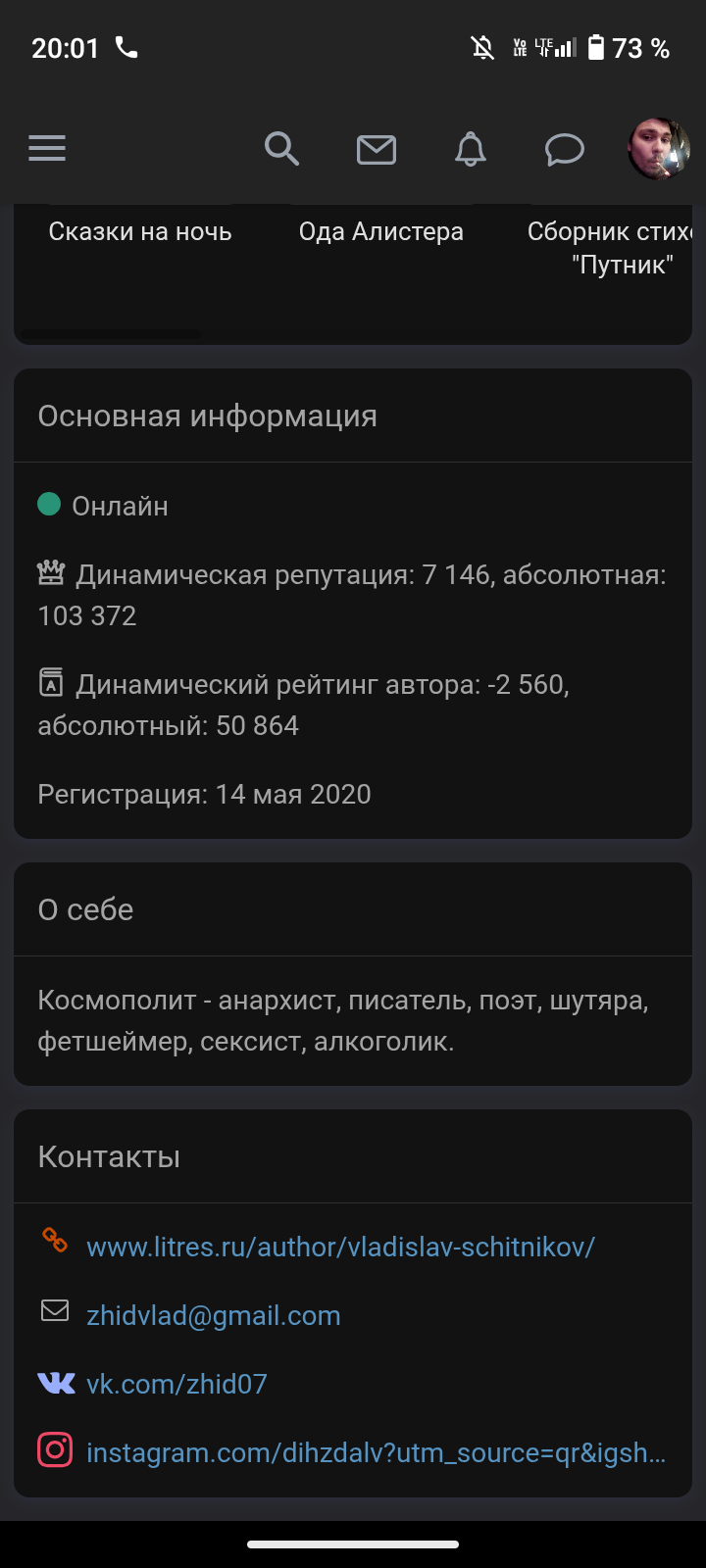Open the book "Ода Алистера"
Image resolution: width=706 pixels, height=1568 pixels.
coord(381,232)
